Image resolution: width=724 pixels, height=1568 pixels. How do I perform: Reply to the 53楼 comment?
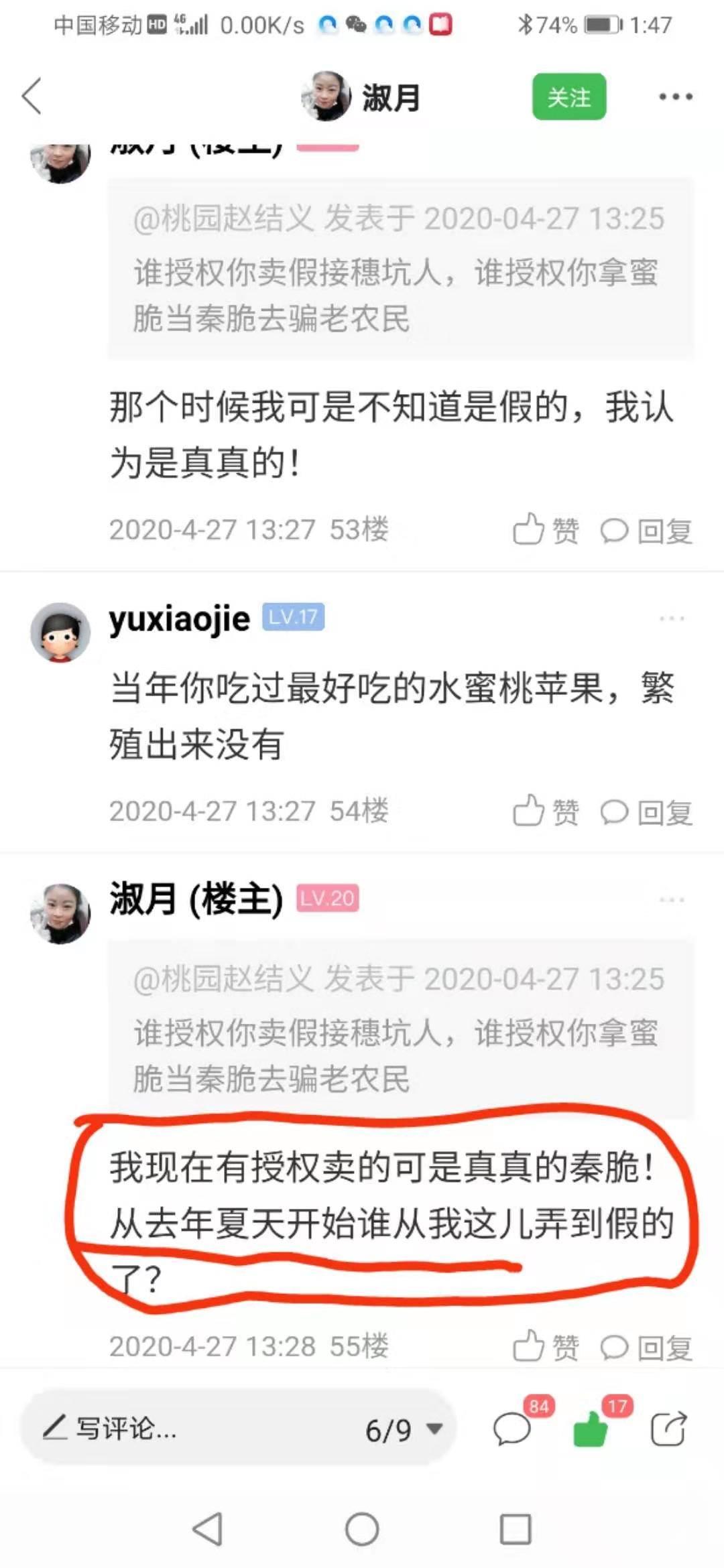pos(646,531)
